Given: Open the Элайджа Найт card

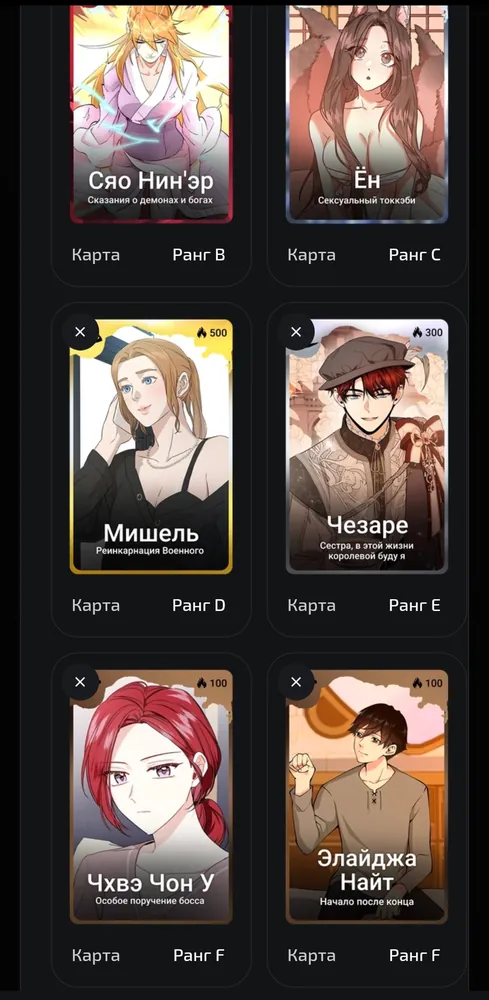Looking at the screenshot, I should click(367, 797).
